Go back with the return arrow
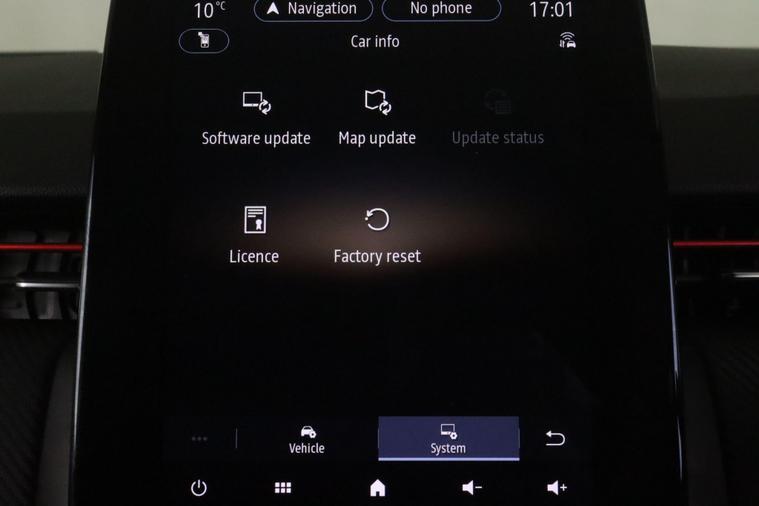 tap(555, 439)
